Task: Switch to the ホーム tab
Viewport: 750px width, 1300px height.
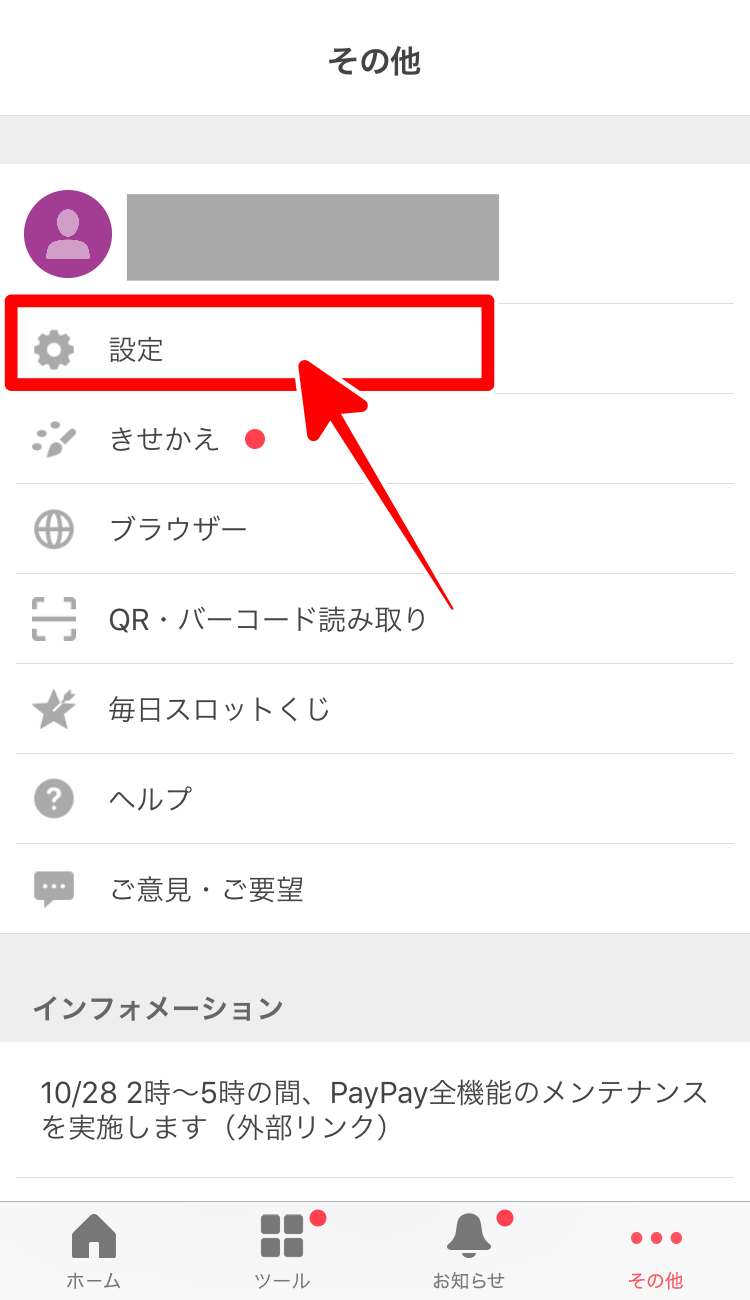Action: point(94,1251)
